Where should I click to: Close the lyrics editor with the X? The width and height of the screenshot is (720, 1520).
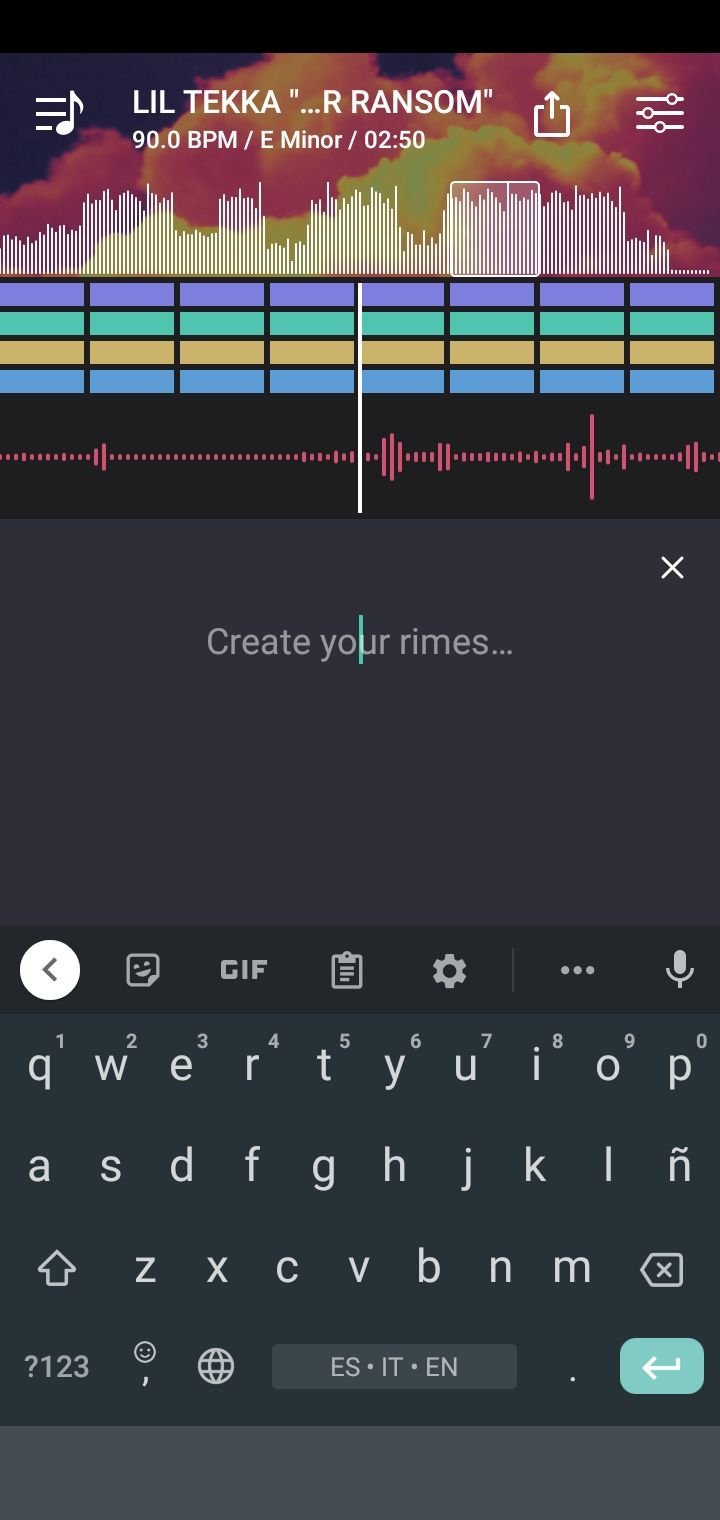pos(672,568)
